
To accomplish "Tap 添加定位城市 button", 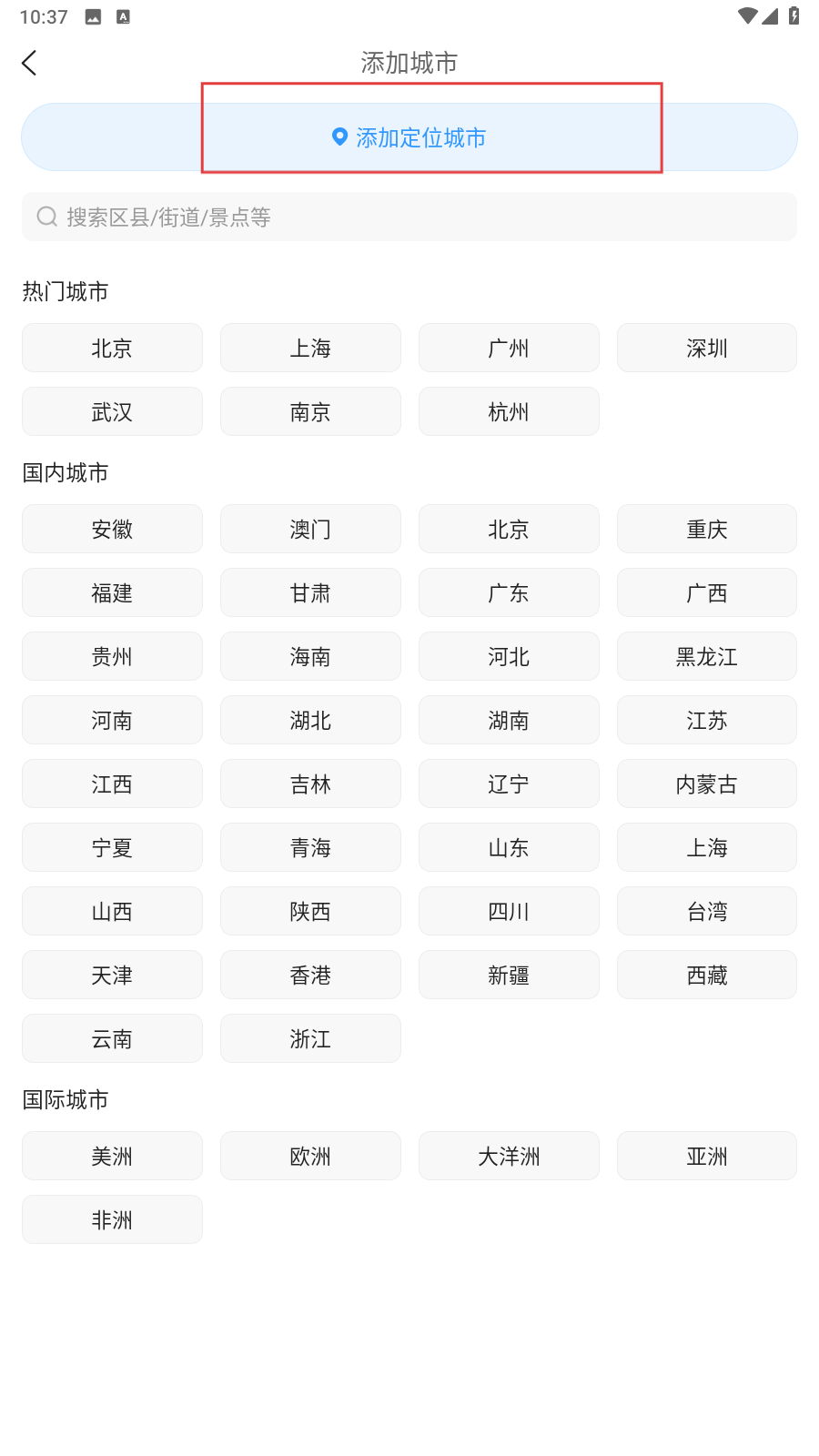I will (x=409, y=137).
